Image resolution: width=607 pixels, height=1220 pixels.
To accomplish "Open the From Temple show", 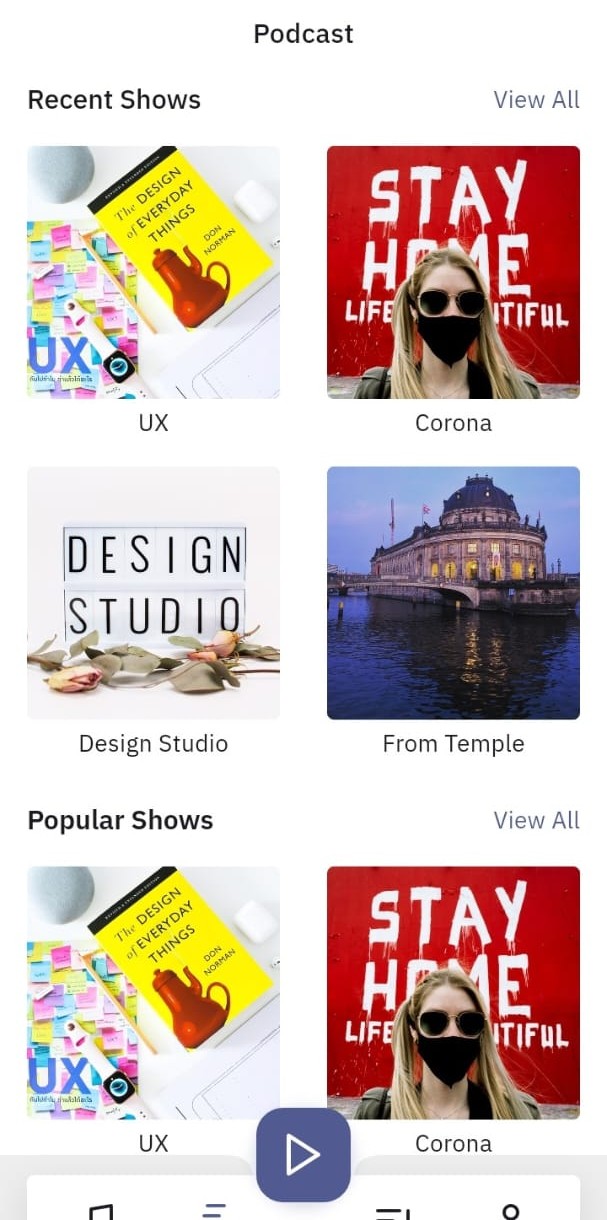I will click(453, 592).
